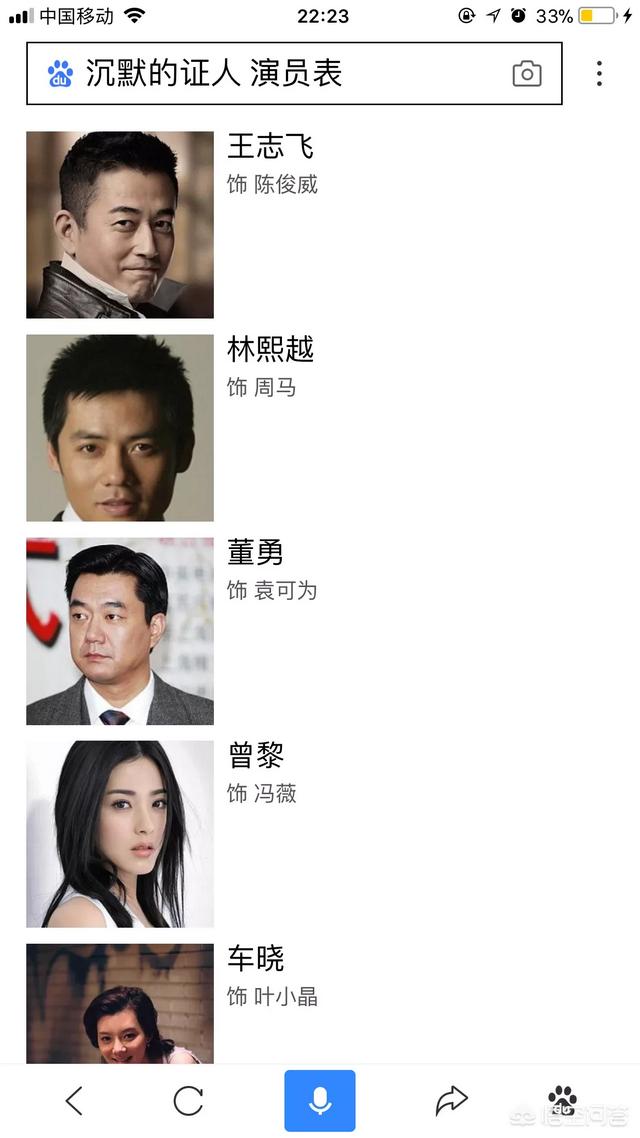Open cast entry 林熙越

[270, 350]
